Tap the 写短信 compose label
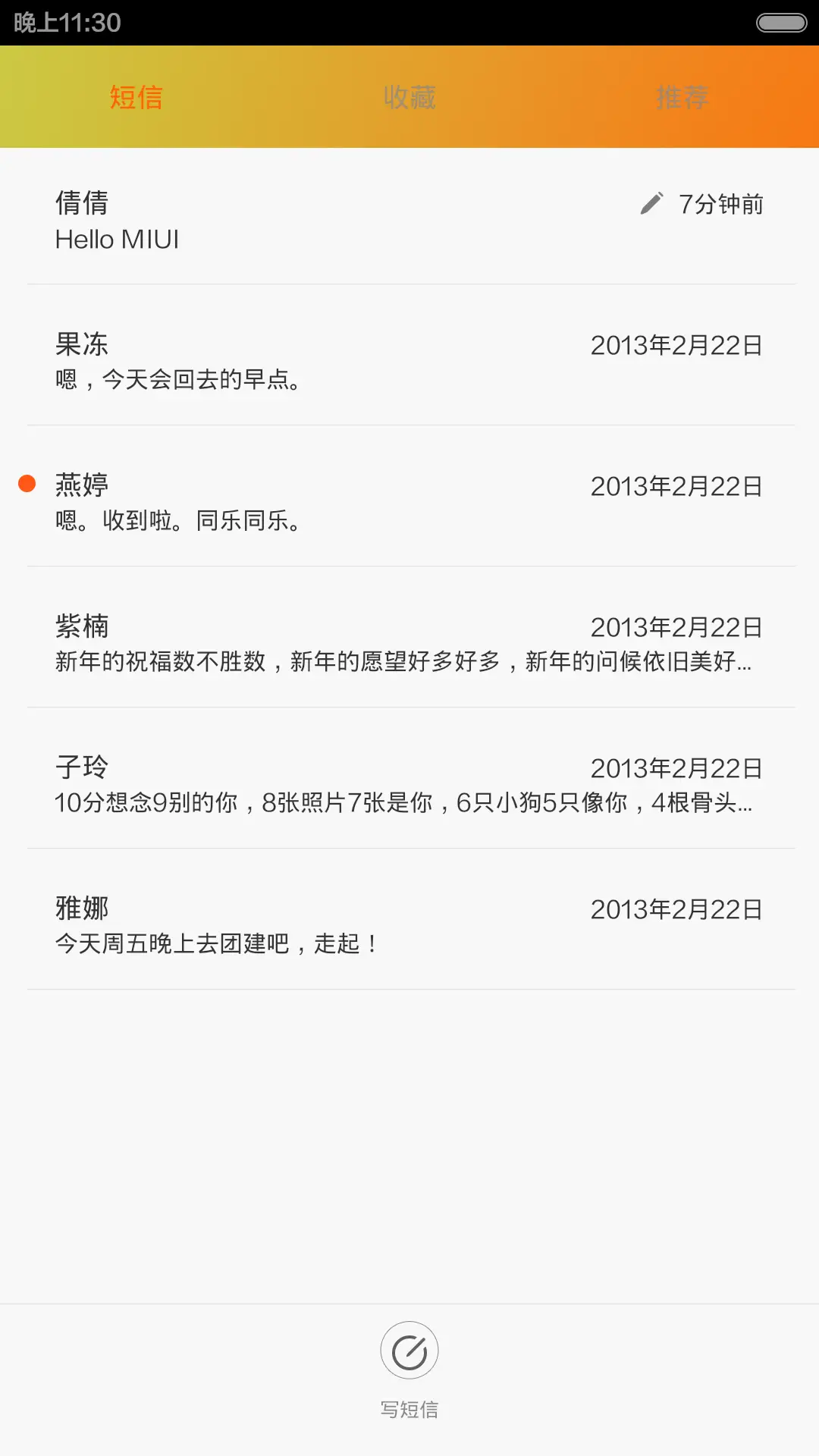This screenshot has width=819, height=1456. pyautogui.click(x=409, y=1409)
